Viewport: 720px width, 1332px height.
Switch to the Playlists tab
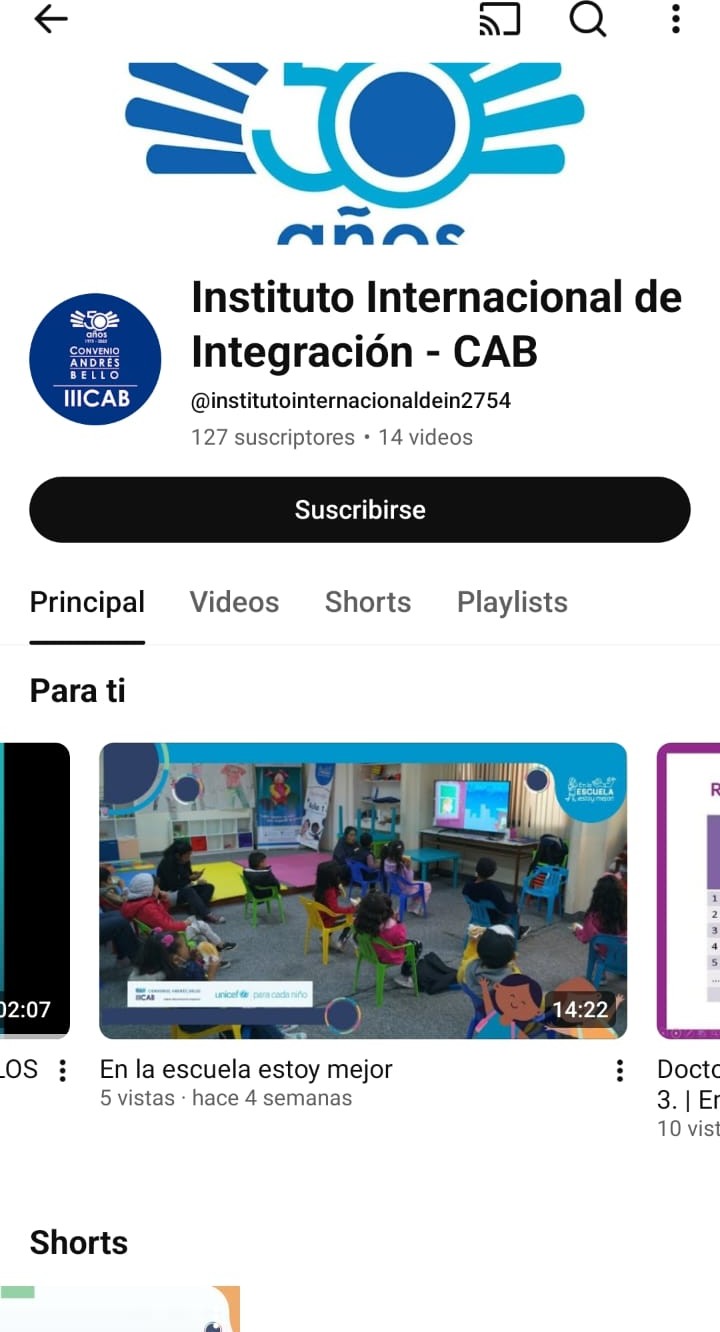point(512,602)
